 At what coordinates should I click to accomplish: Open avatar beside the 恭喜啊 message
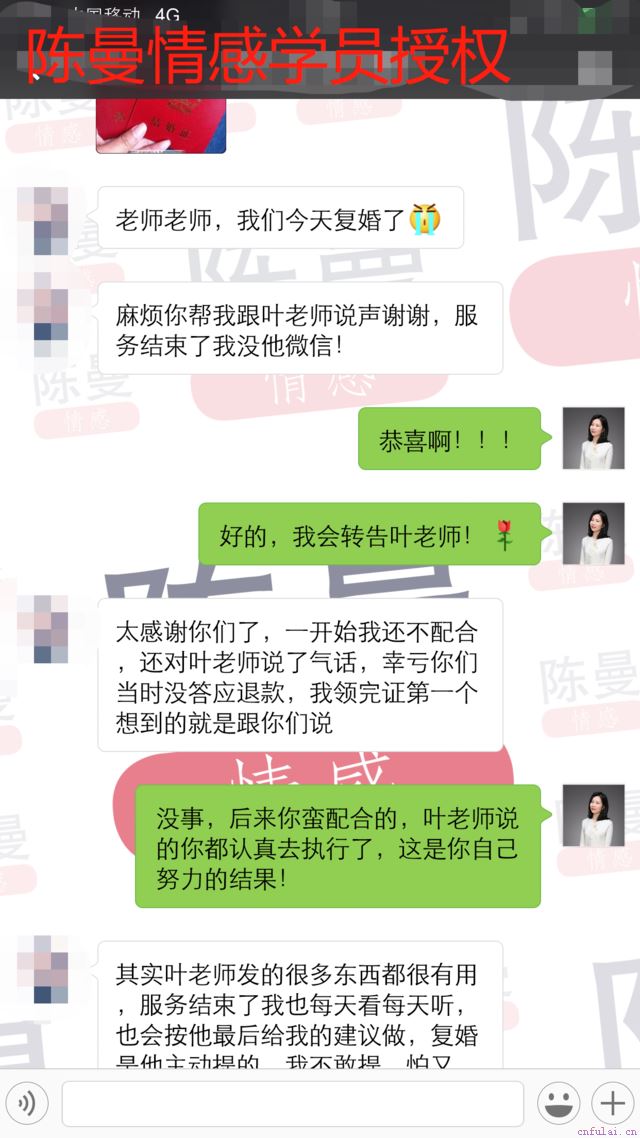coord(593,439)
